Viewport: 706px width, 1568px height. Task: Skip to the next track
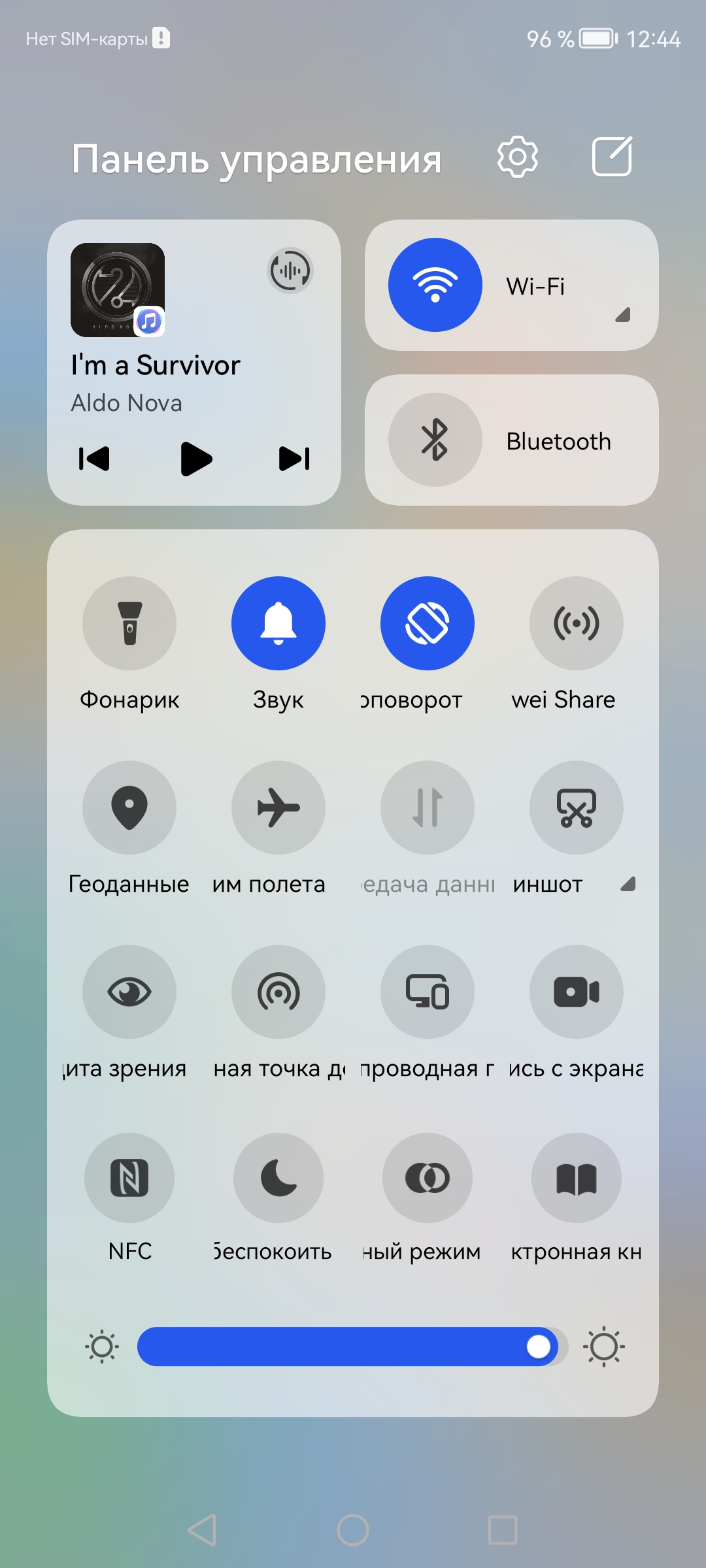pyautogui.click(x=294, y=459)
